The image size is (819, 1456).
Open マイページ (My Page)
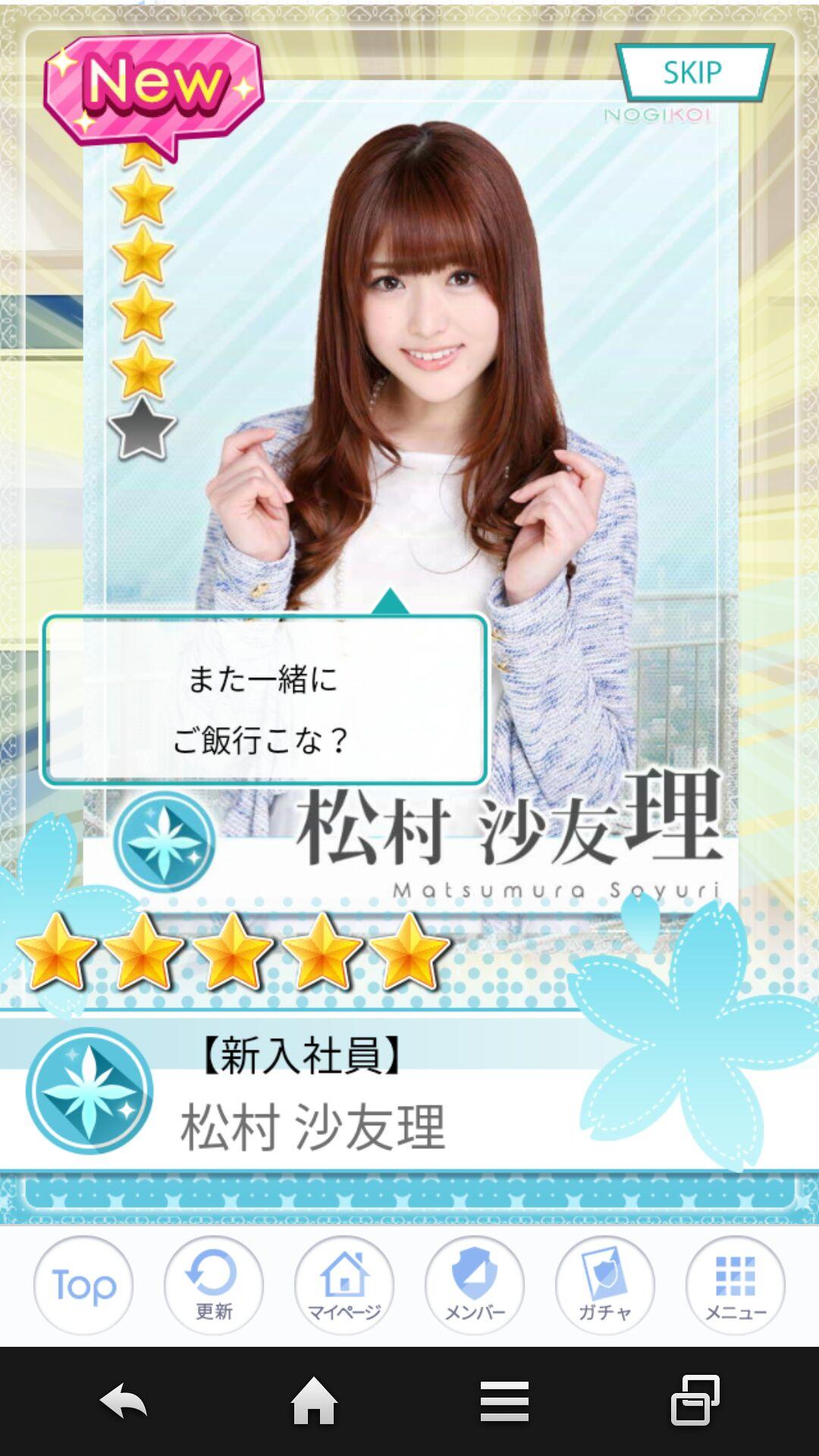pos(344,1285)
